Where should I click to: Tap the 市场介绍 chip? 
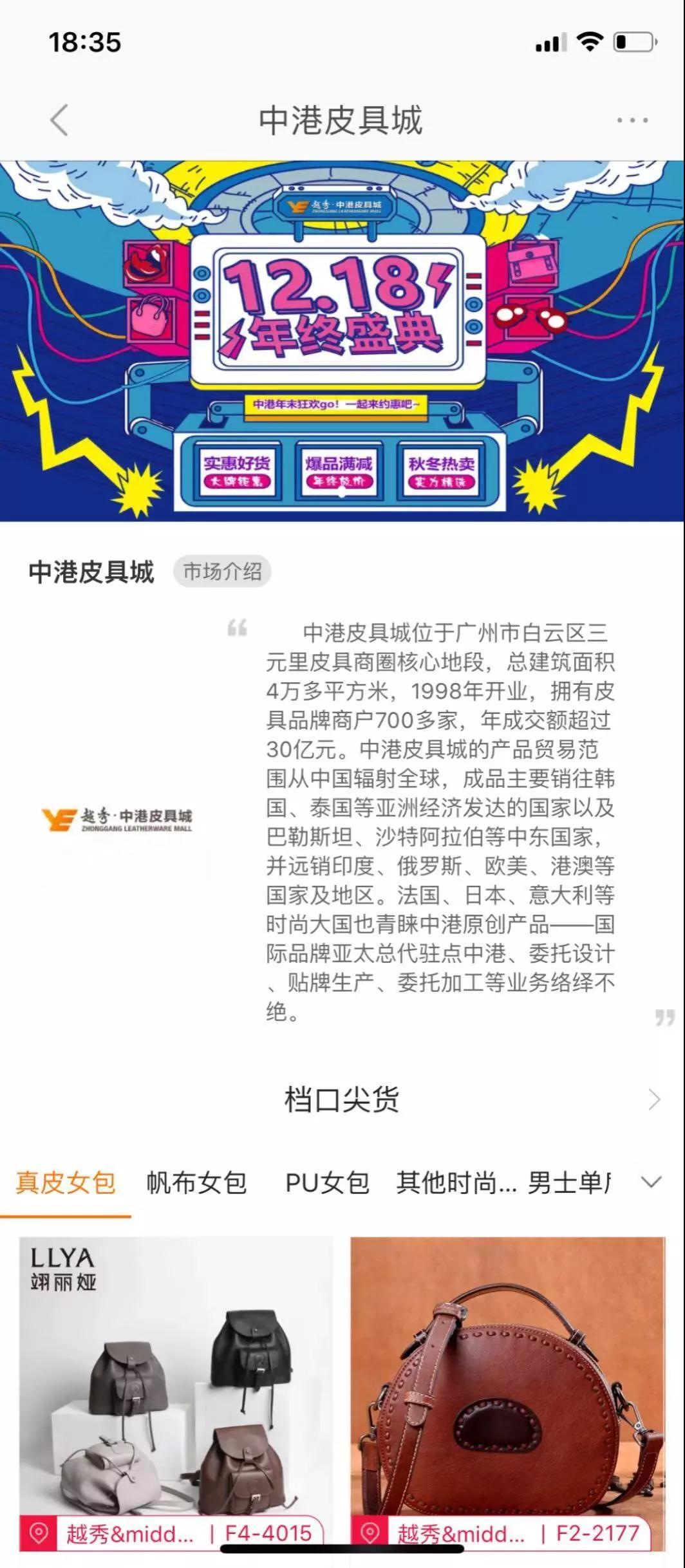click(x=222, y=572)
